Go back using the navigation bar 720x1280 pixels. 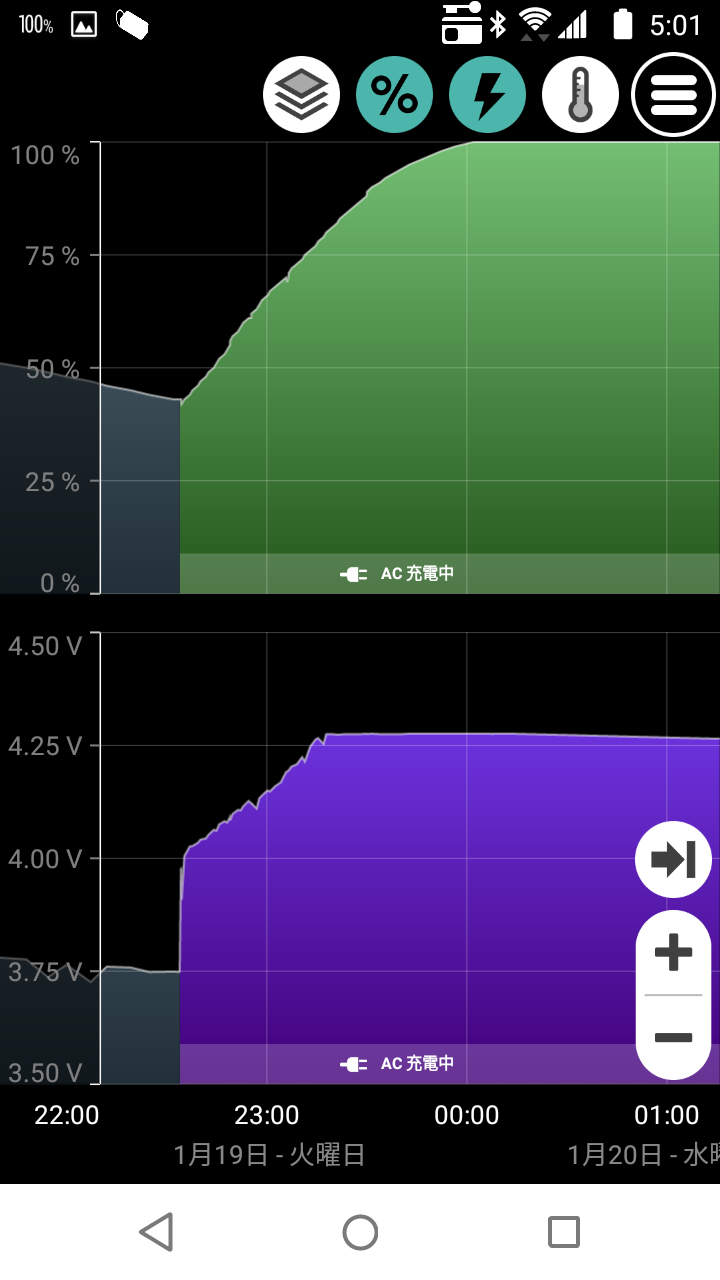pos(156,1232)
